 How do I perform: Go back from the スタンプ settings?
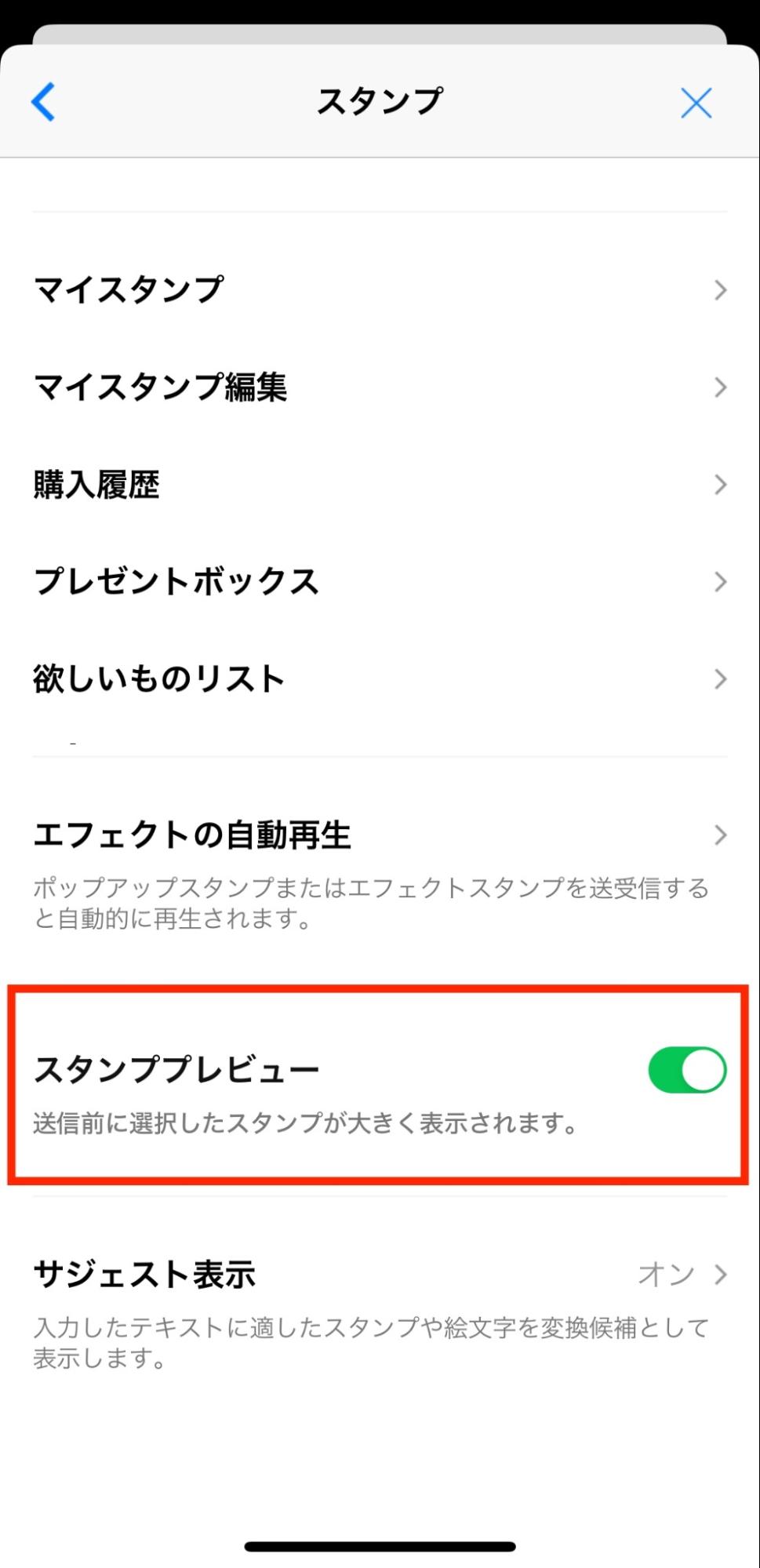click(44, 102)
